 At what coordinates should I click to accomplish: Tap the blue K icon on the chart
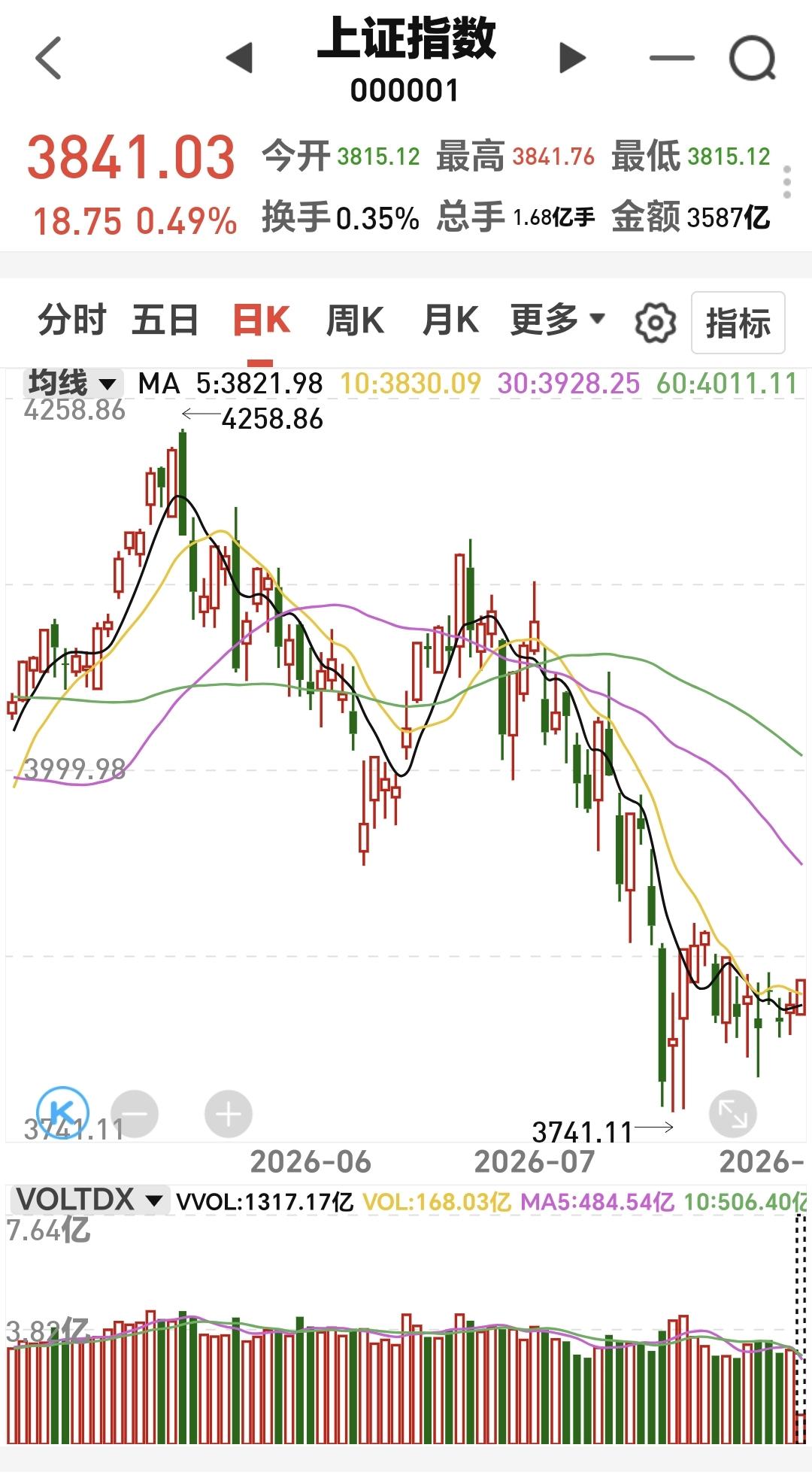(63, 1112)
